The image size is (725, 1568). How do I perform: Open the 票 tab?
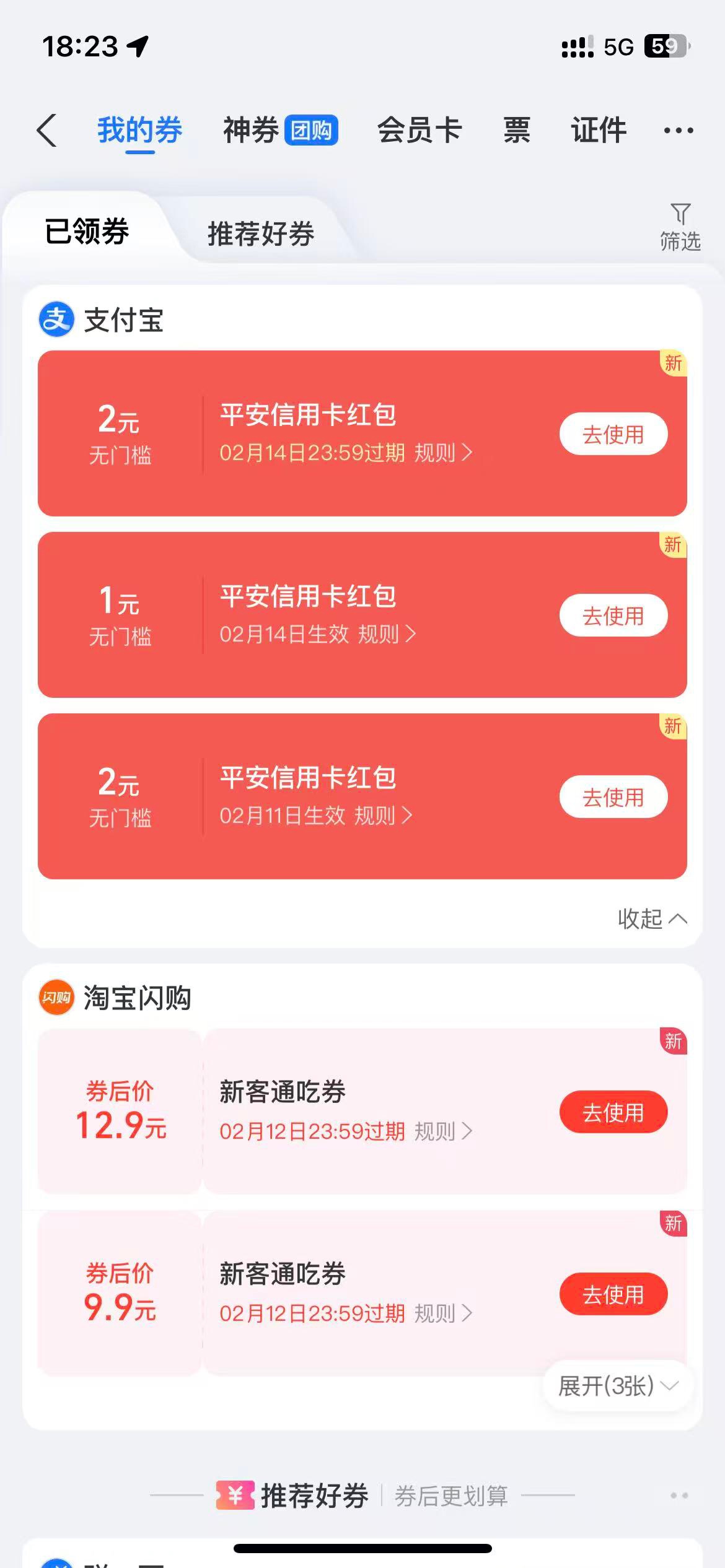[x=516, y=130]
